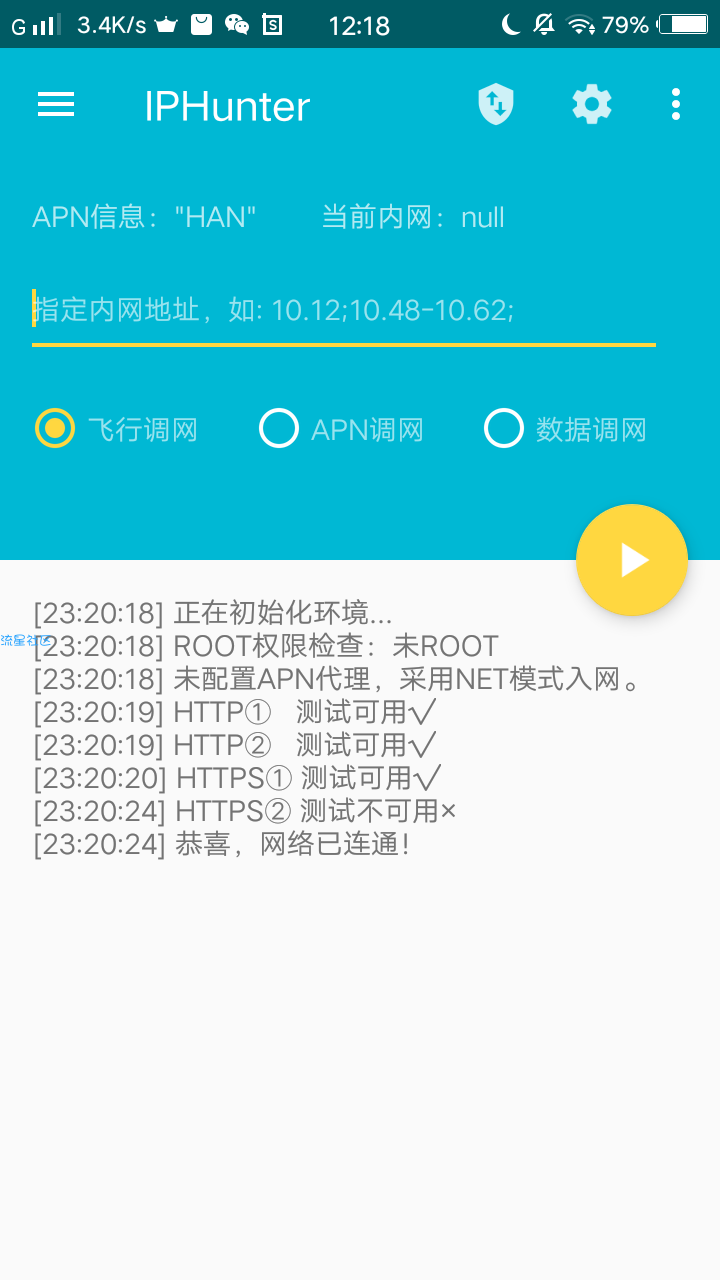Open the three-dot overflow menu
The image size is (720, 1280).
point(676,104)
